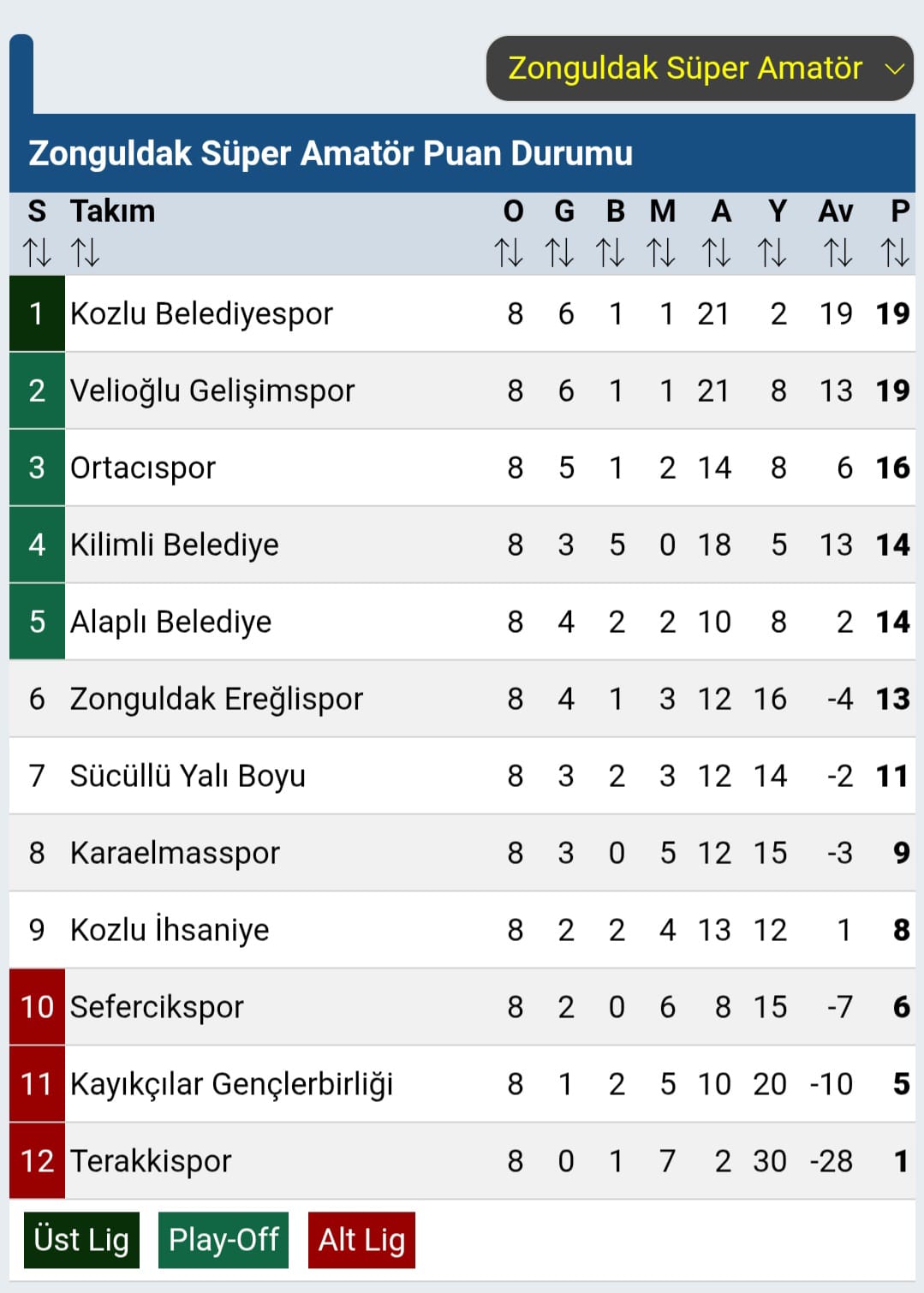Open Kozlu Belediyespor team details
The image size is (924, 1293).
point(202,313)
